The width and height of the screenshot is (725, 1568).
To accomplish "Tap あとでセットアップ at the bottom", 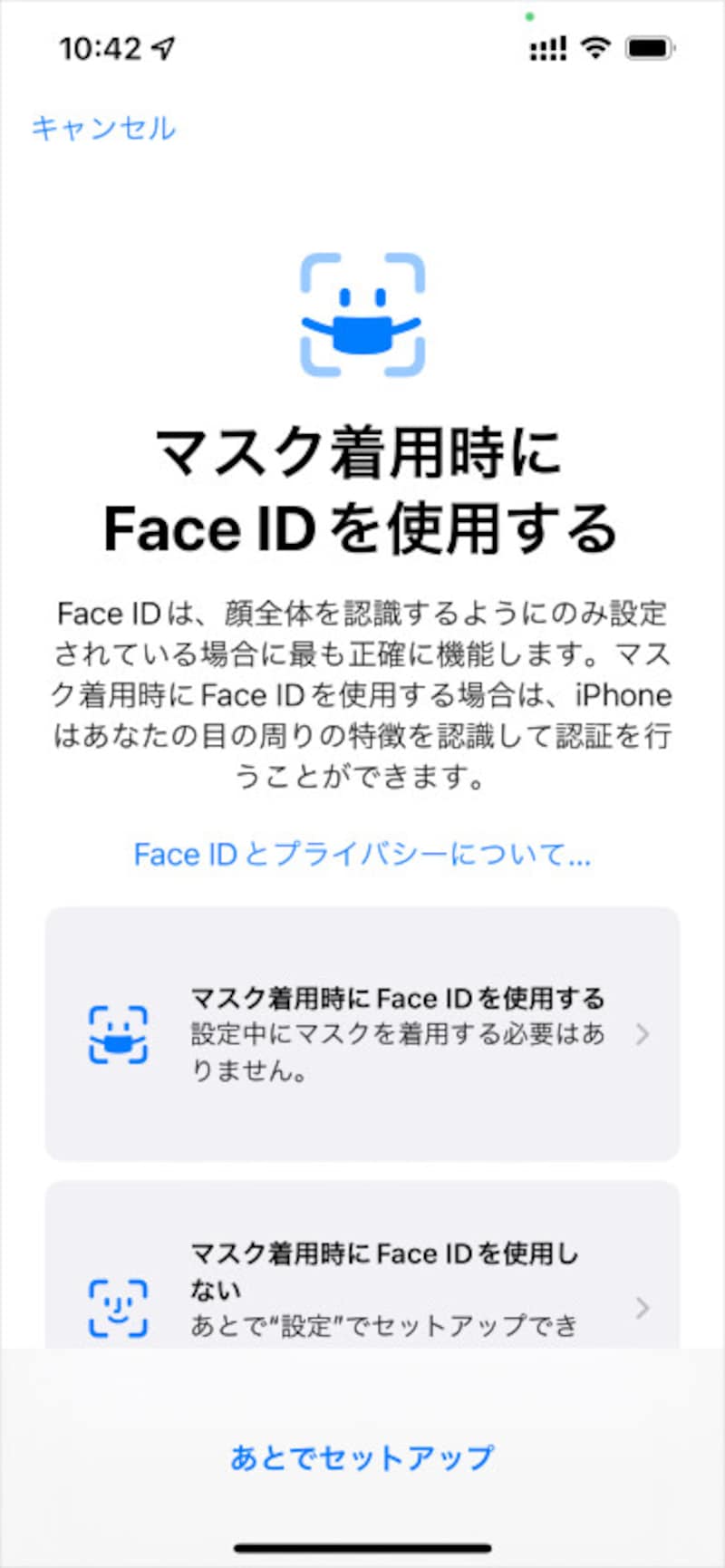I will coord(362,1455).
